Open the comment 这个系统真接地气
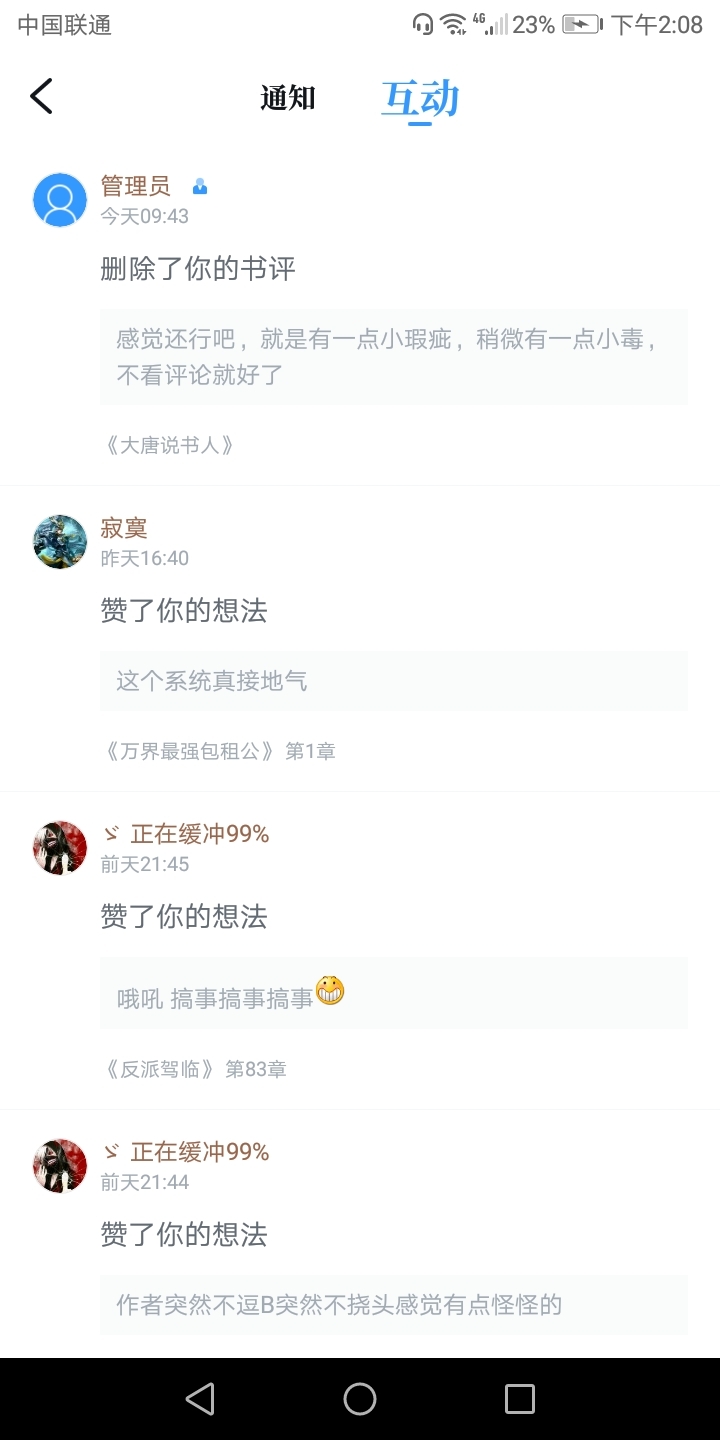This screenshot has width=720, height=1440. point(394,681)
